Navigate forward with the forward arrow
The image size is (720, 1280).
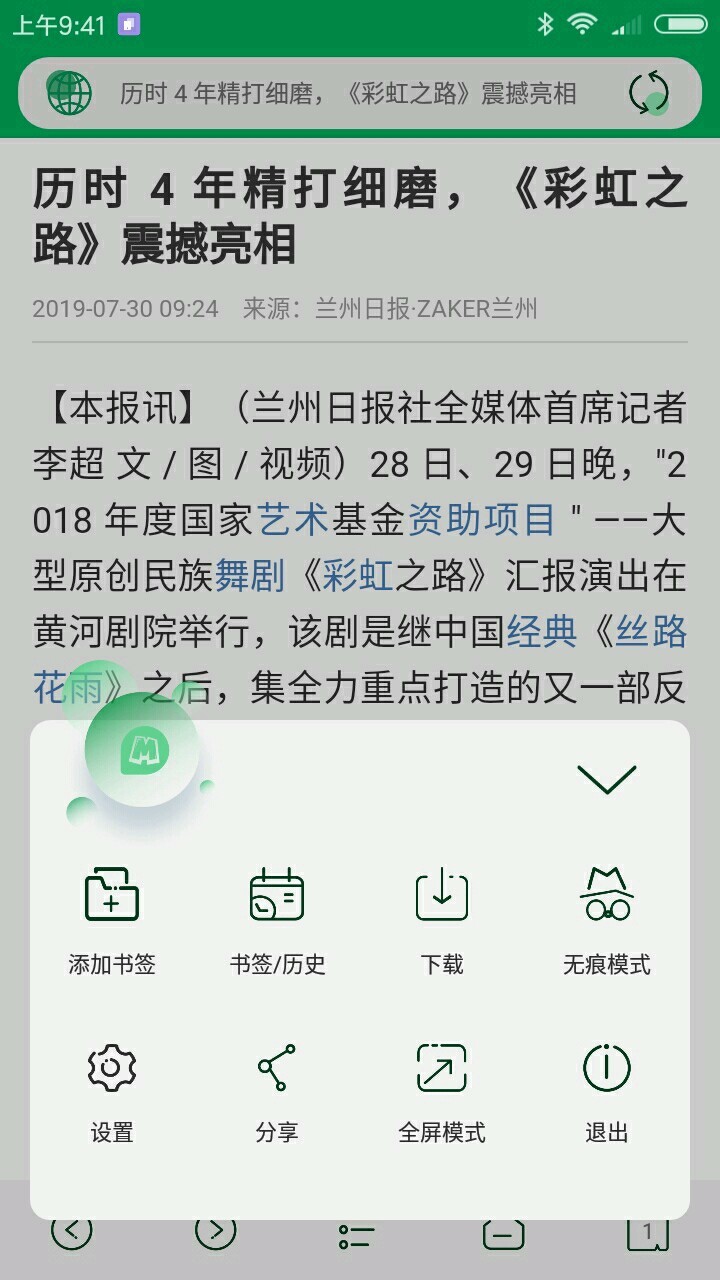click(216, 1235)
